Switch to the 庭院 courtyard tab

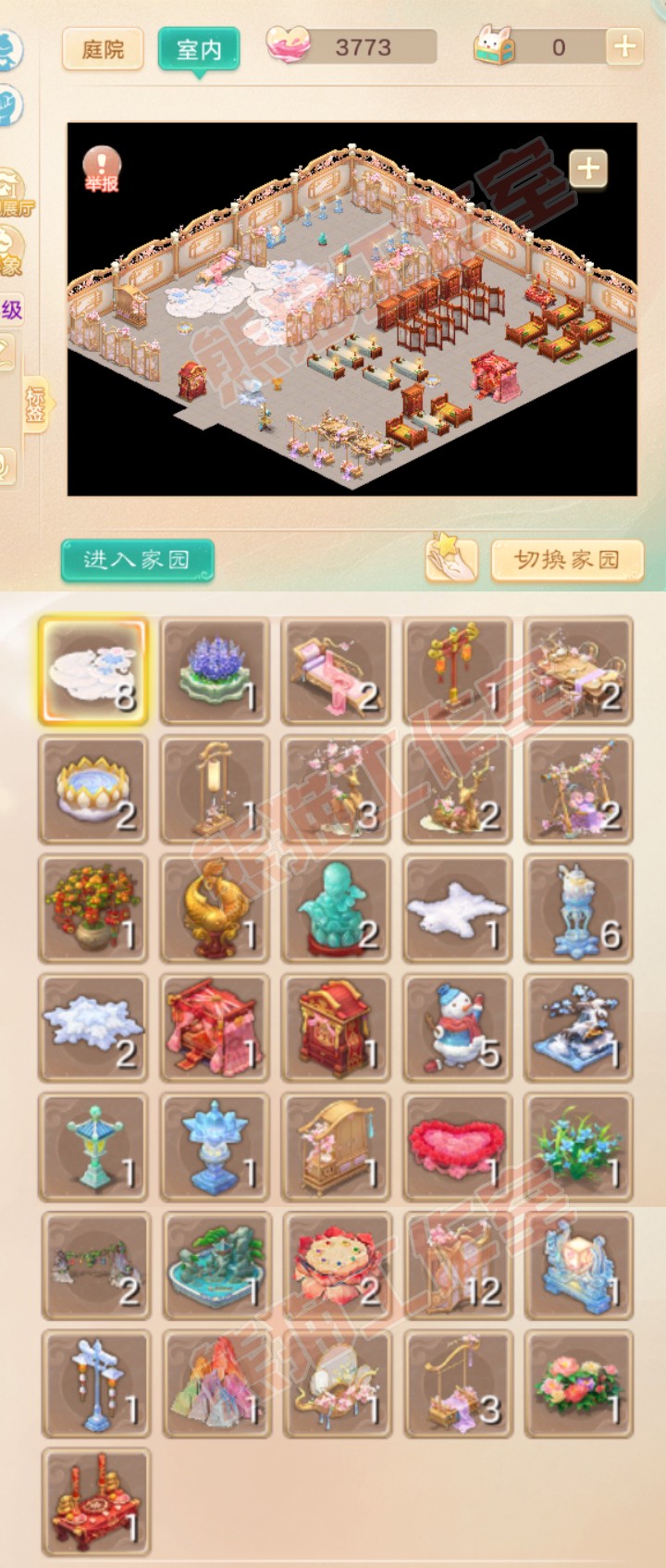pyautogui.click(x=103, y=49)
